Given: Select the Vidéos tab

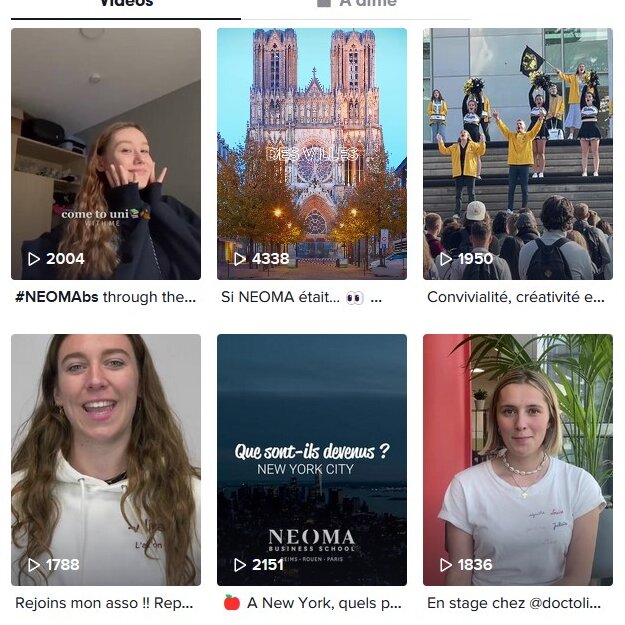Looking at the screenshot, I should (126, 4).
